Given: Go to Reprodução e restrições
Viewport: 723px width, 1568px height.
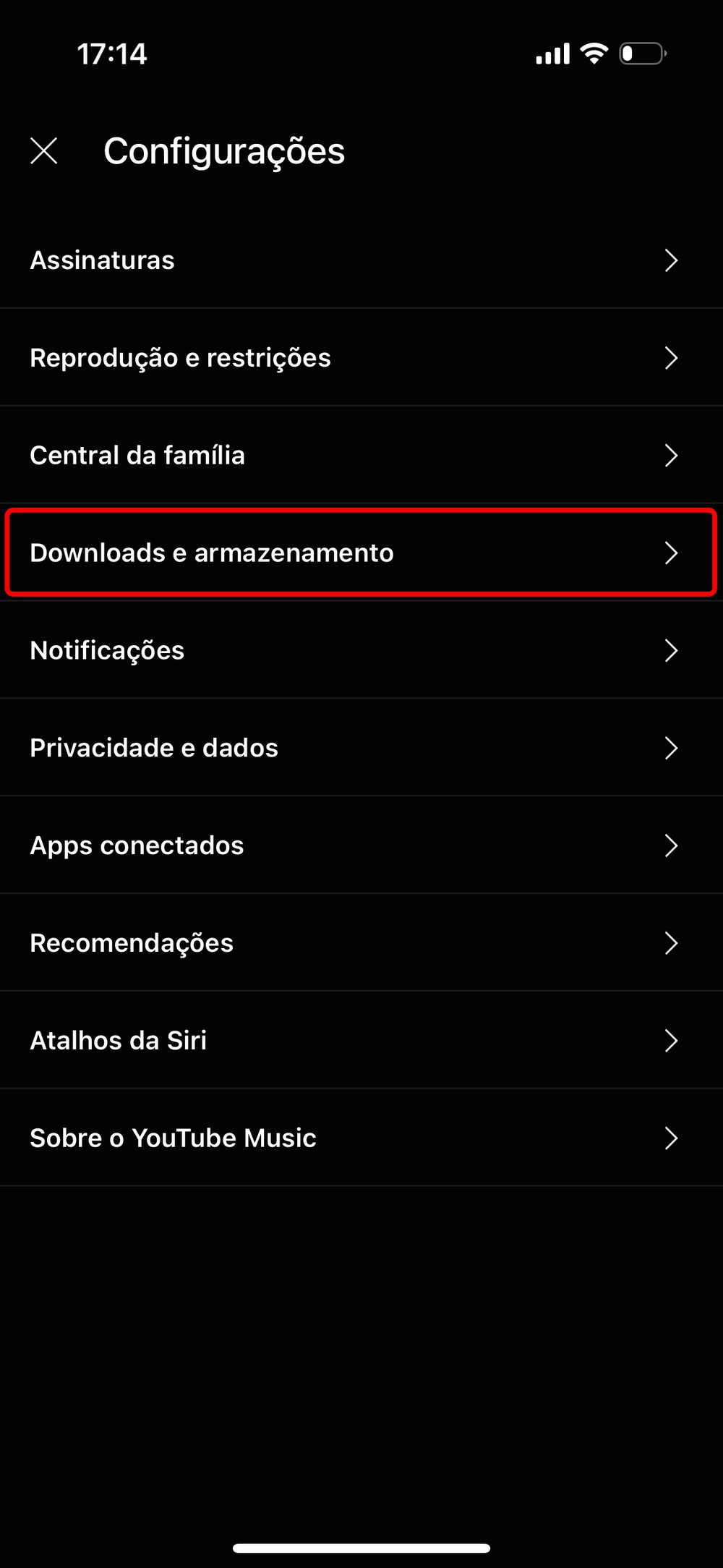Looking at the screenshot, I should click(x=361, y=358).
